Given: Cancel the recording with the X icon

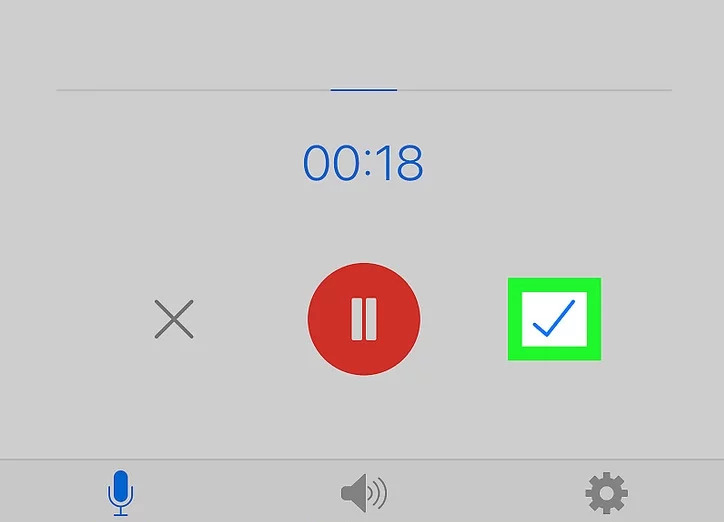Looking at the screenshot, I should click(x=174, y=320).
